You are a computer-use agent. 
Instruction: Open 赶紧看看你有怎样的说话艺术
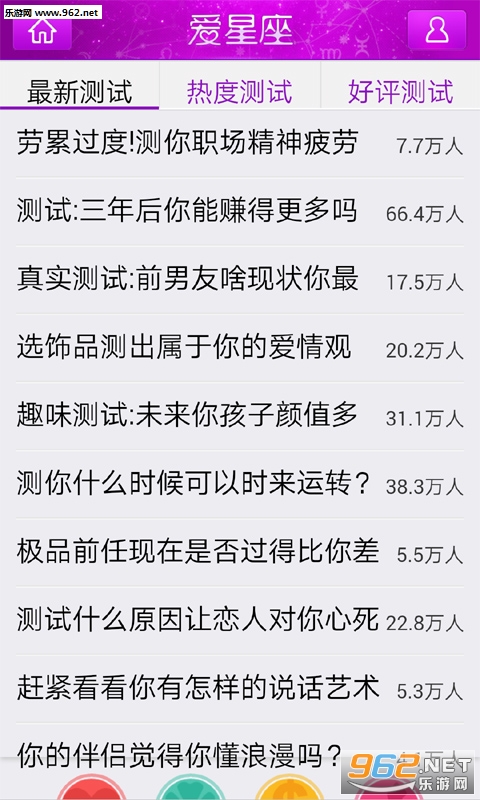(240, 689)
